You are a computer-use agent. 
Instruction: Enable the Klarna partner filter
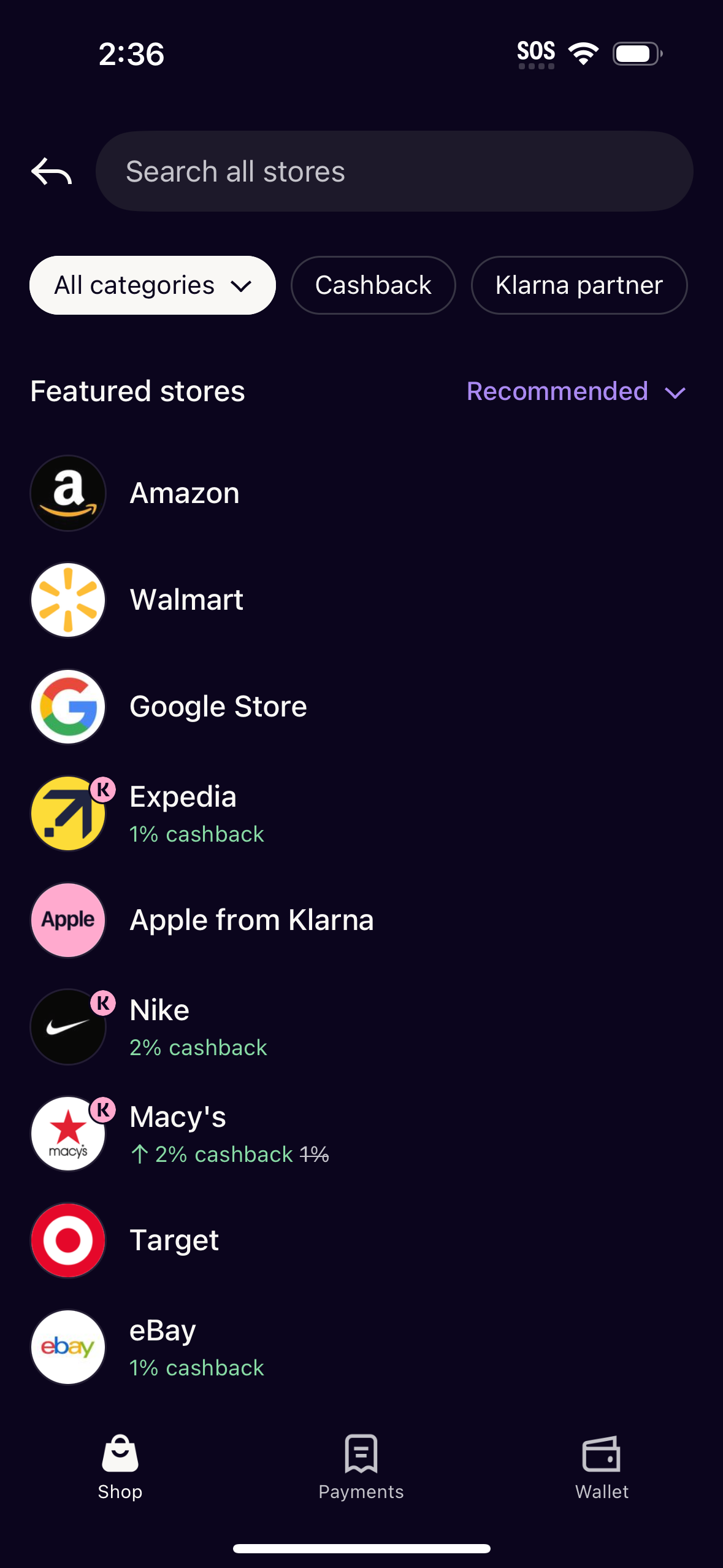click(x=579, y=285)
